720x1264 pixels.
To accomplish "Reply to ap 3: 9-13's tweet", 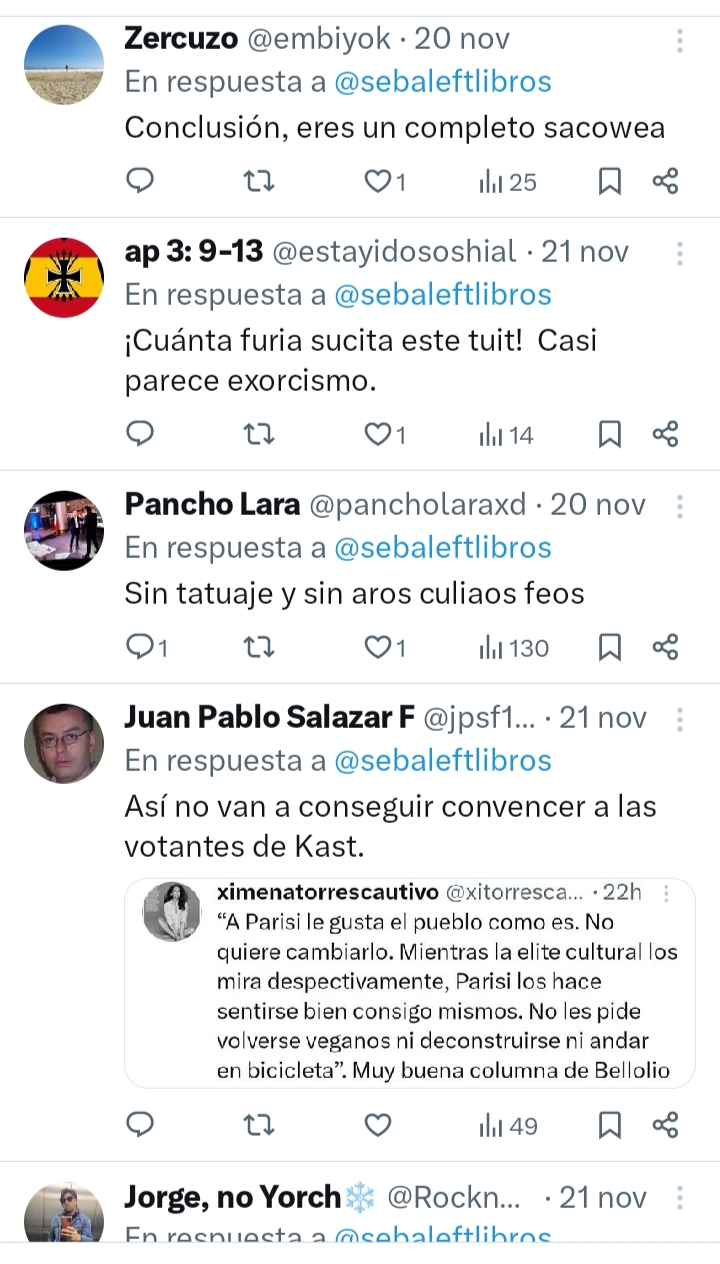I will [141, 434].
